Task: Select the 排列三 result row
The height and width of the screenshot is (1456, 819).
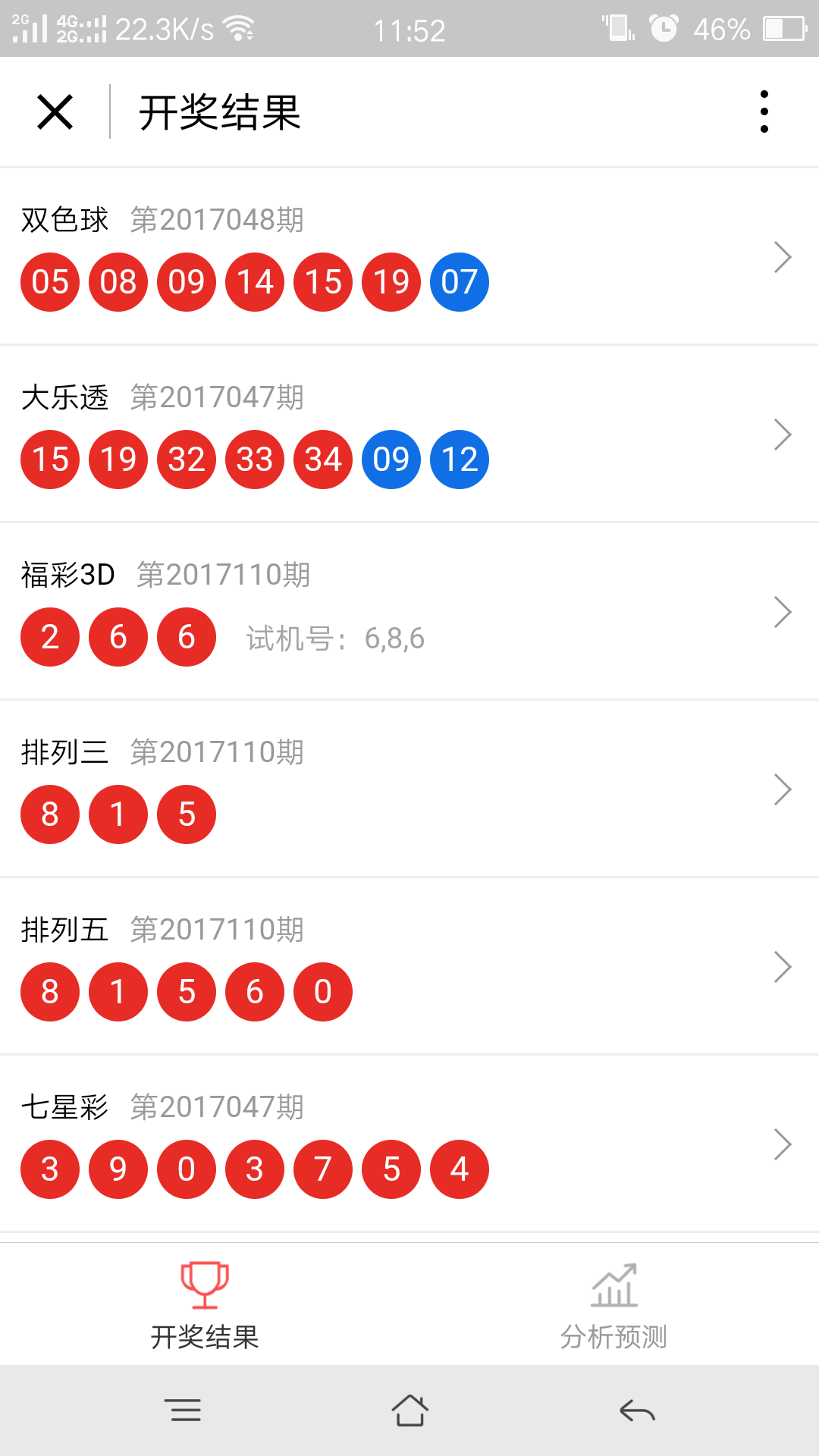Action: 409,789
